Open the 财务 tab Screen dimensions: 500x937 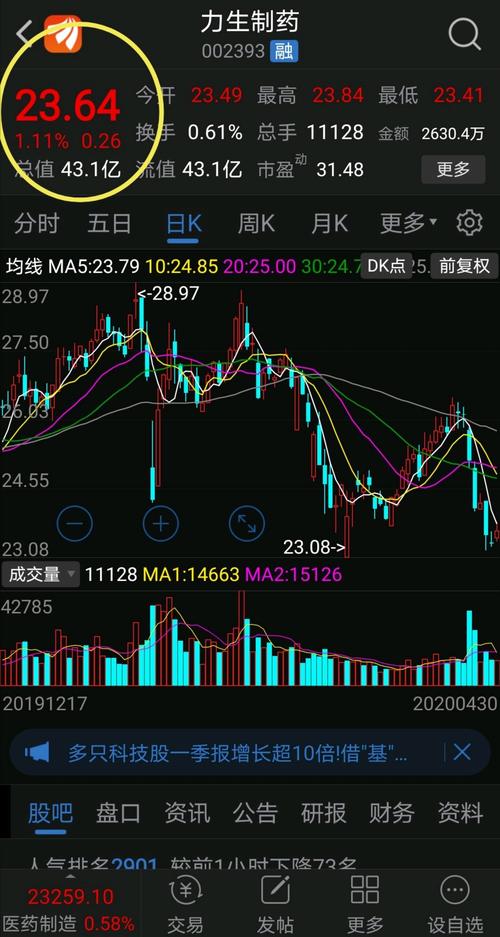pos(391,813)
